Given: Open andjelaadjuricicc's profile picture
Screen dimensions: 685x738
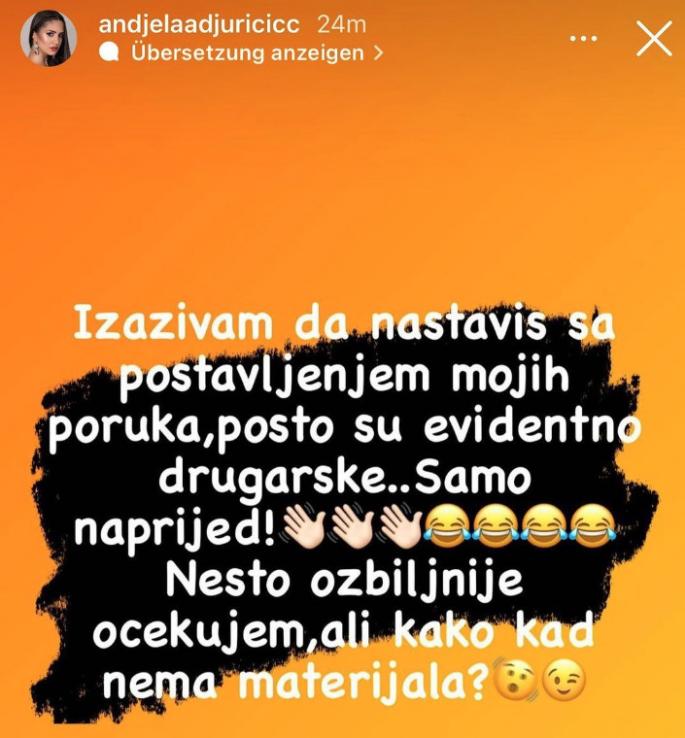Looking at the screenshot, I should 48,38.
